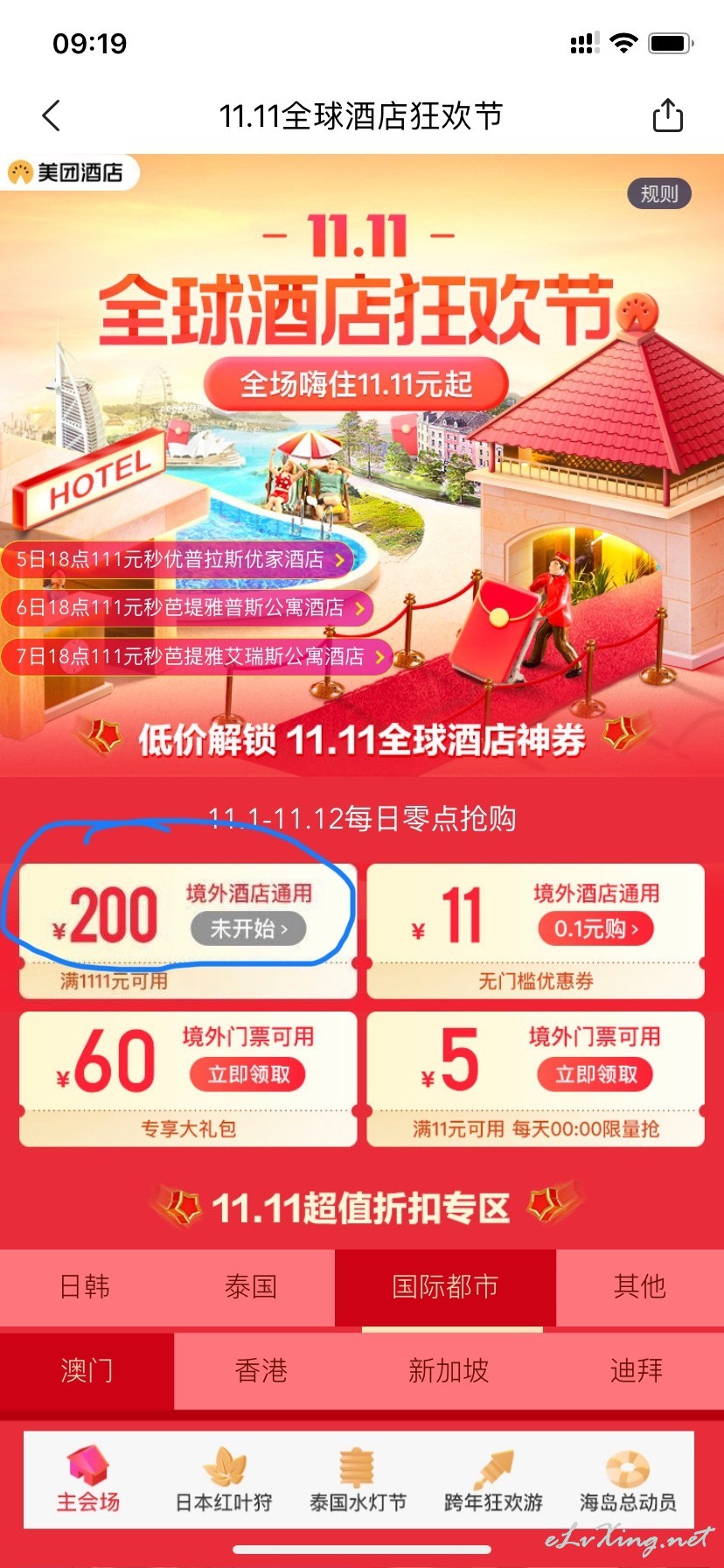The image size is (724, 1568).
Task: Switch to the 其他 tab
Action: [x=640, y=1287]
